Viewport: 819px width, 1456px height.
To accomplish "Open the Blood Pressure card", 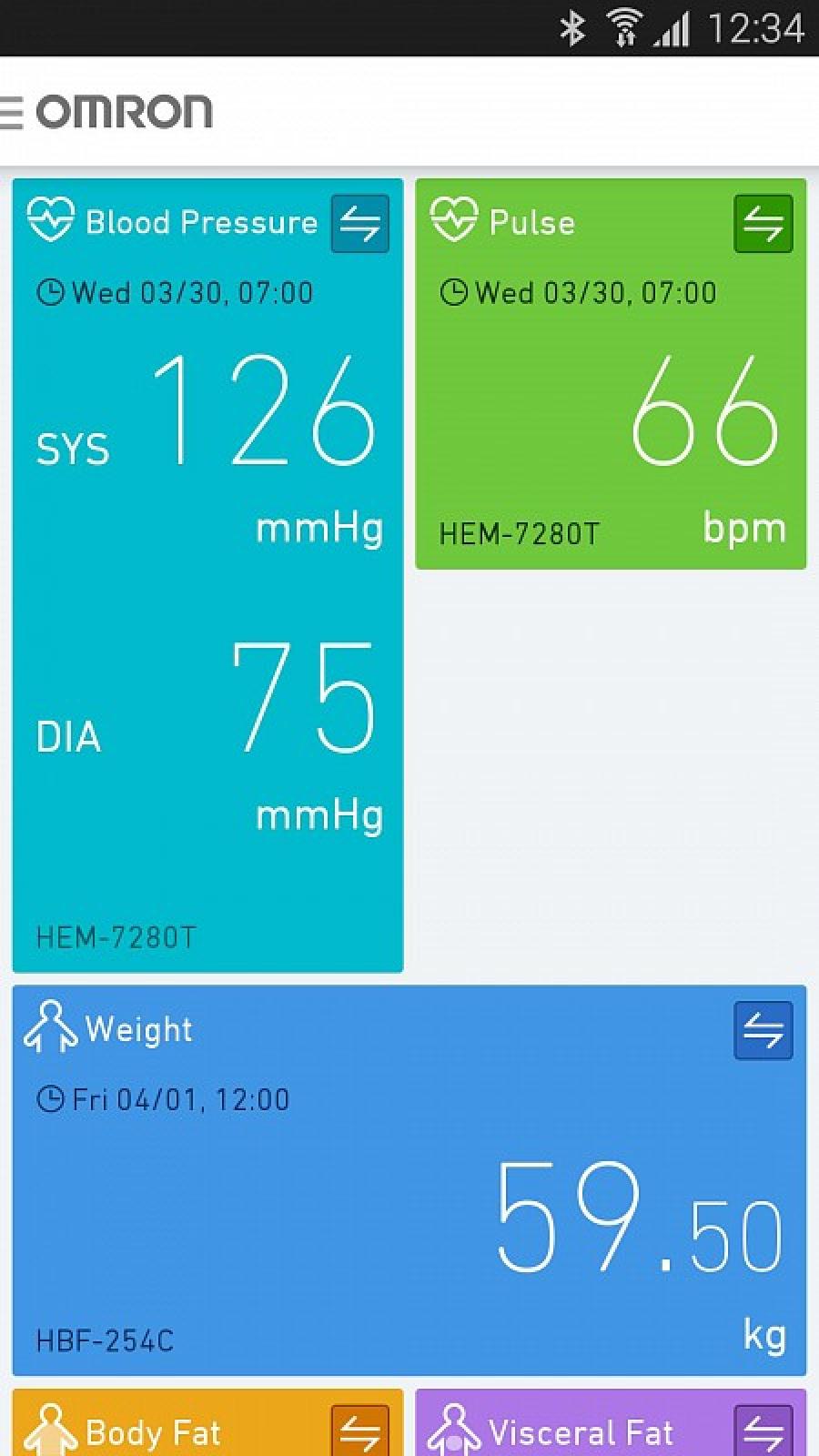I will tap(207, 575).
